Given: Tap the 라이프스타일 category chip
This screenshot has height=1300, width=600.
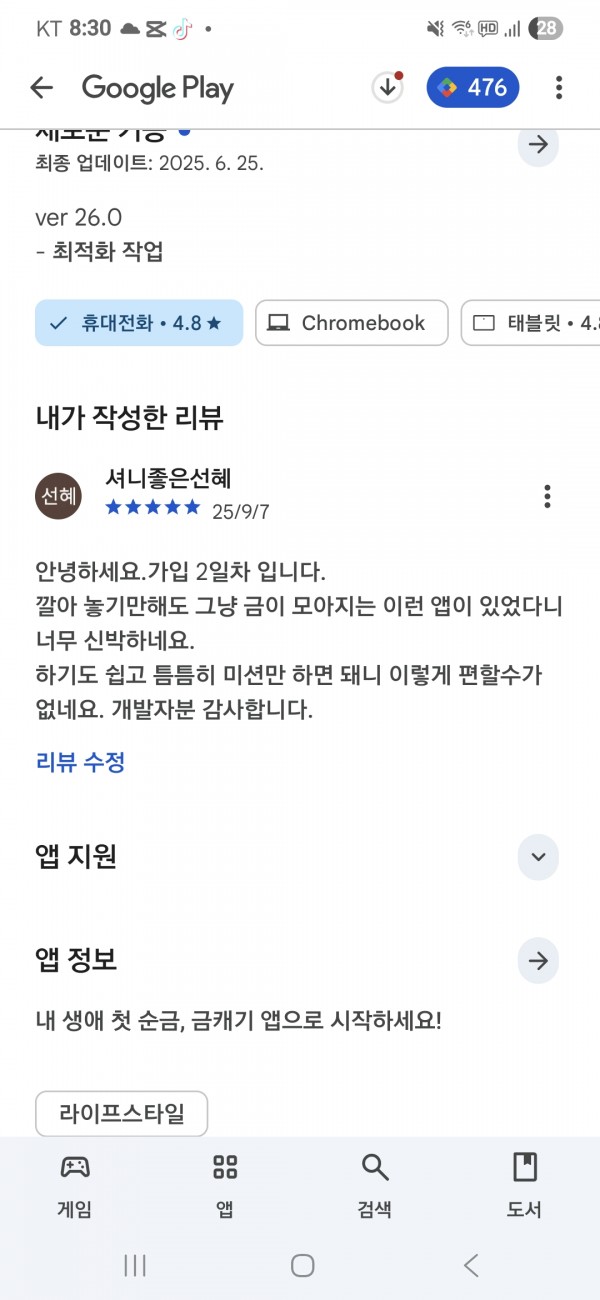Looking at the screenshot, I should click(121, 1114).
